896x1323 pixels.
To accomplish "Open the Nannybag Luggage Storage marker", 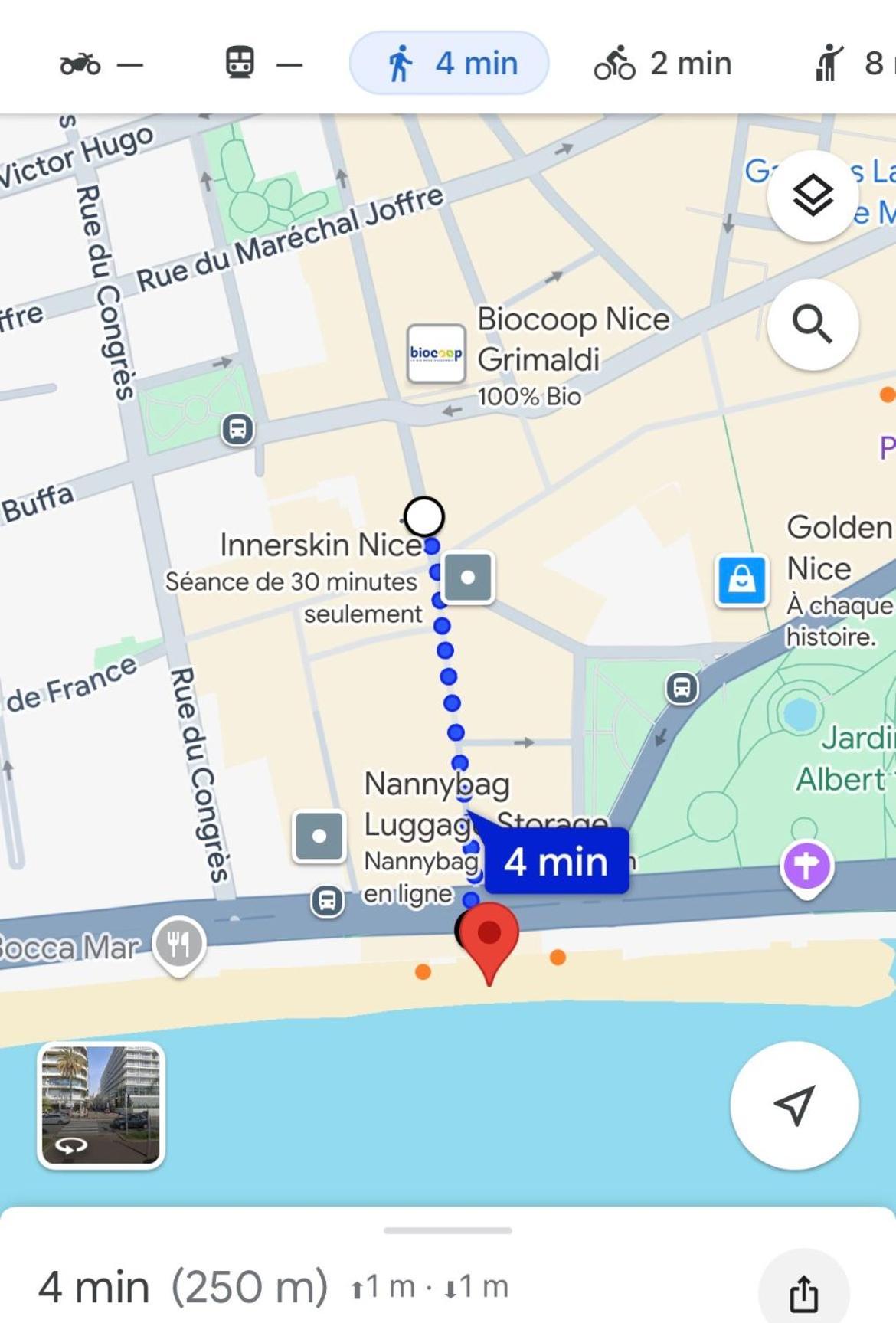I will 319,836.
